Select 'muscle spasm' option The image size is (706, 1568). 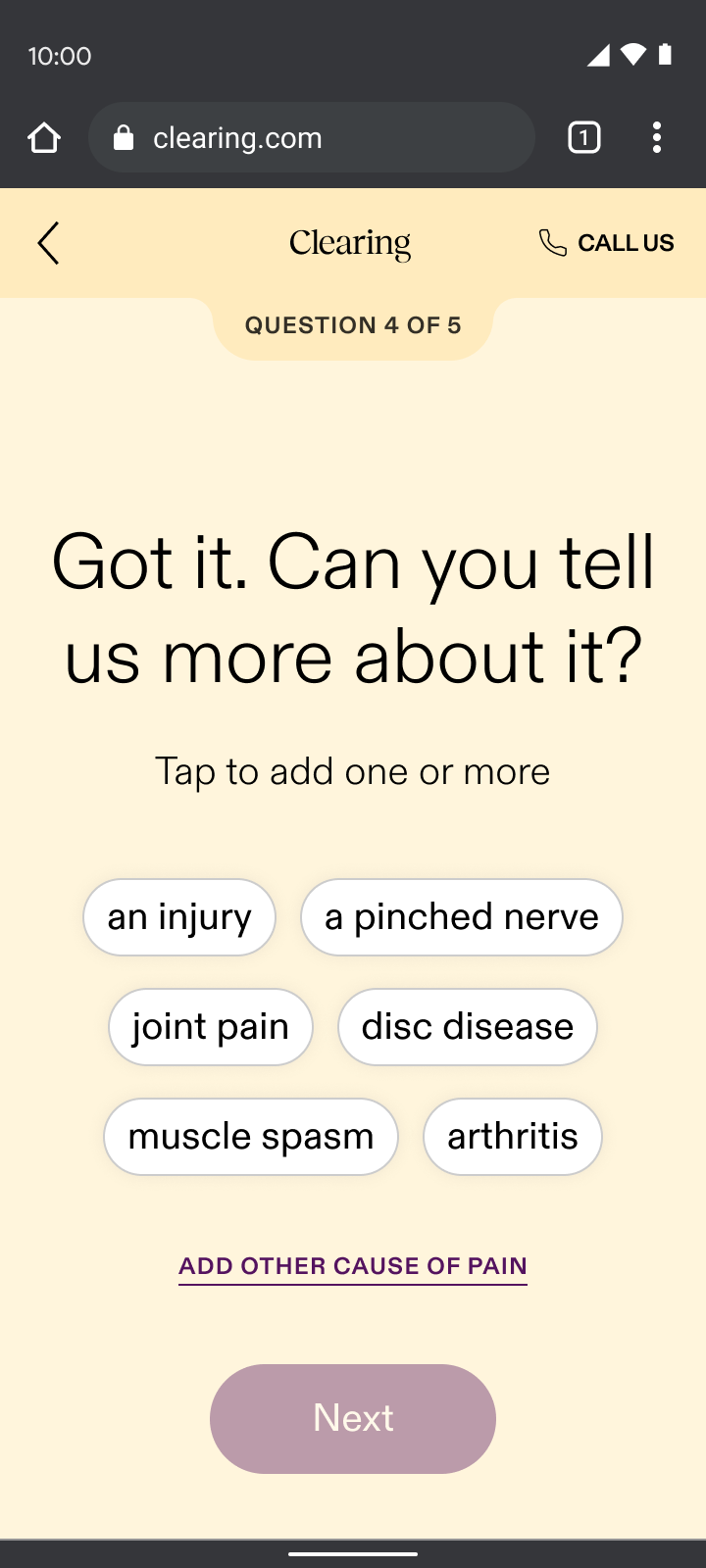[251, 1137]
